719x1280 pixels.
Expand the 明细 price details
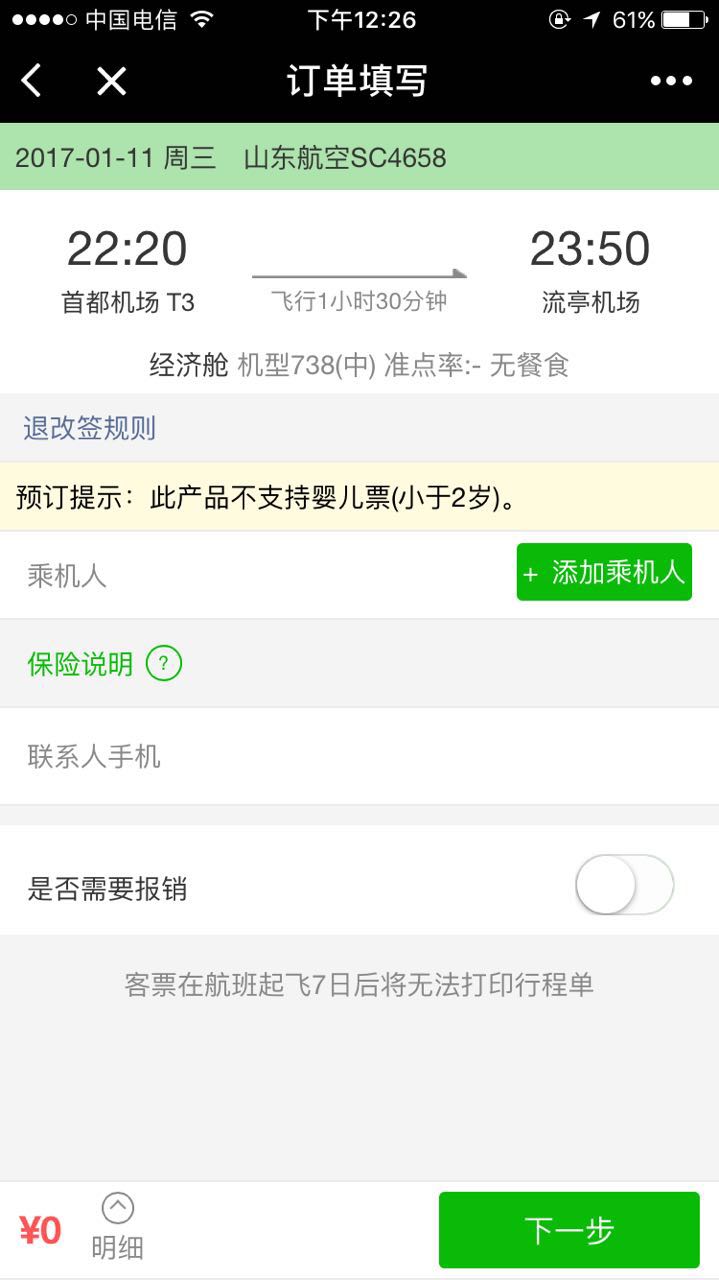click(117, 1228)
